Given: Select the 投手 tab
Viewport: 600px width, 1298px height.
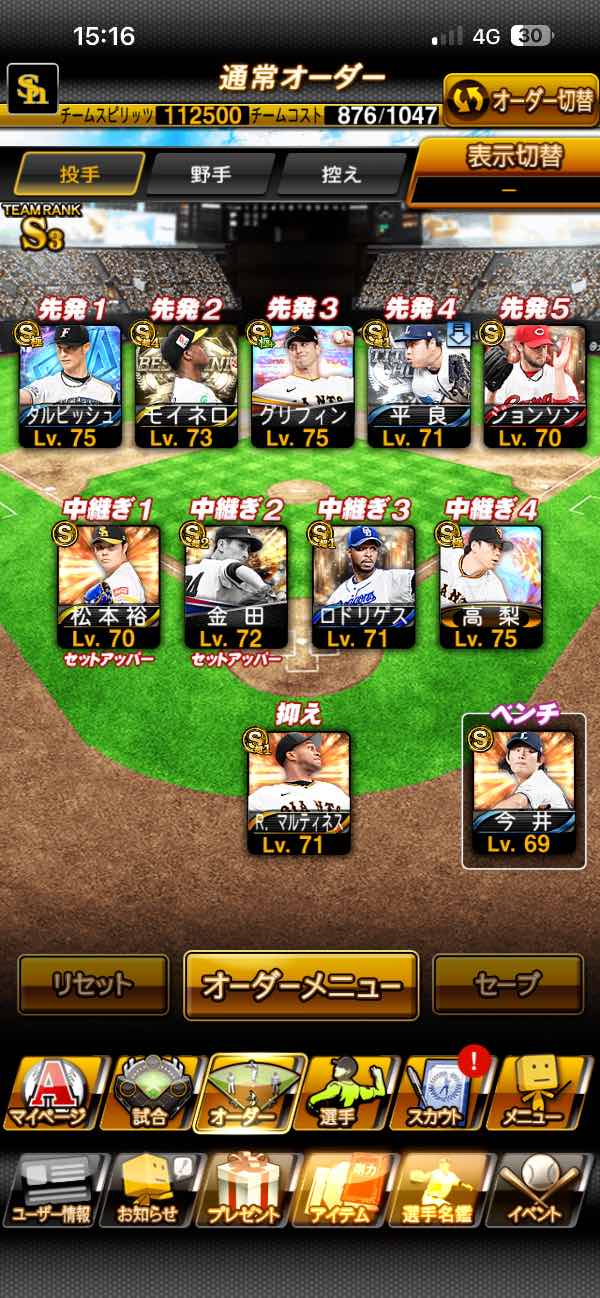Looking at the screenshot, I should [79, 174].
